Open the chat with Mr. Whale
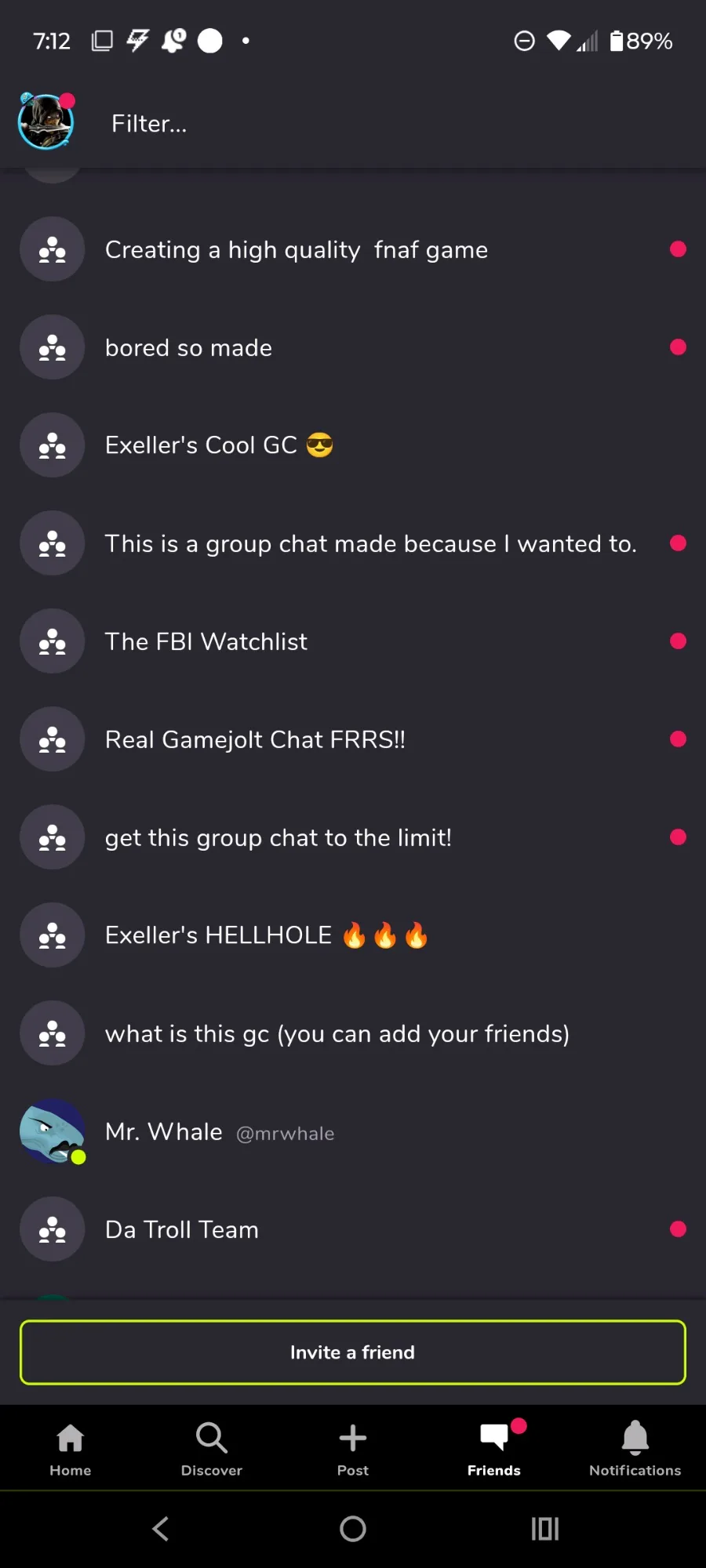The image size is (706, 1568). [x=353, y=1131]
